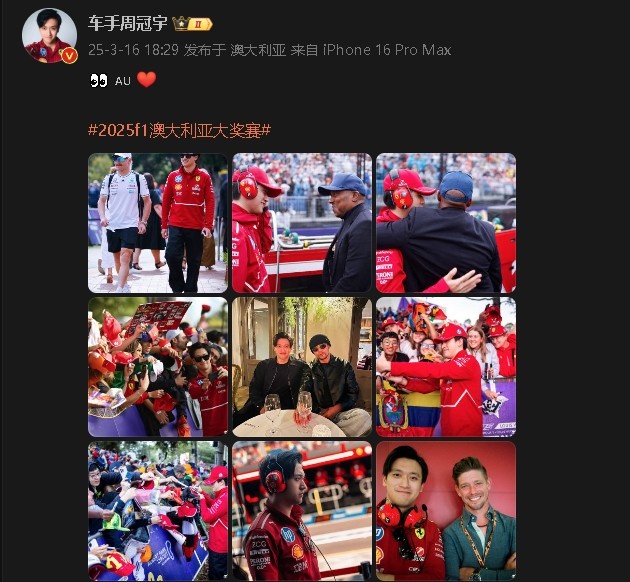630x582 pixels.
Task: Open the profile avatar of 车手周冠宇
Action: tap(49, 36)
